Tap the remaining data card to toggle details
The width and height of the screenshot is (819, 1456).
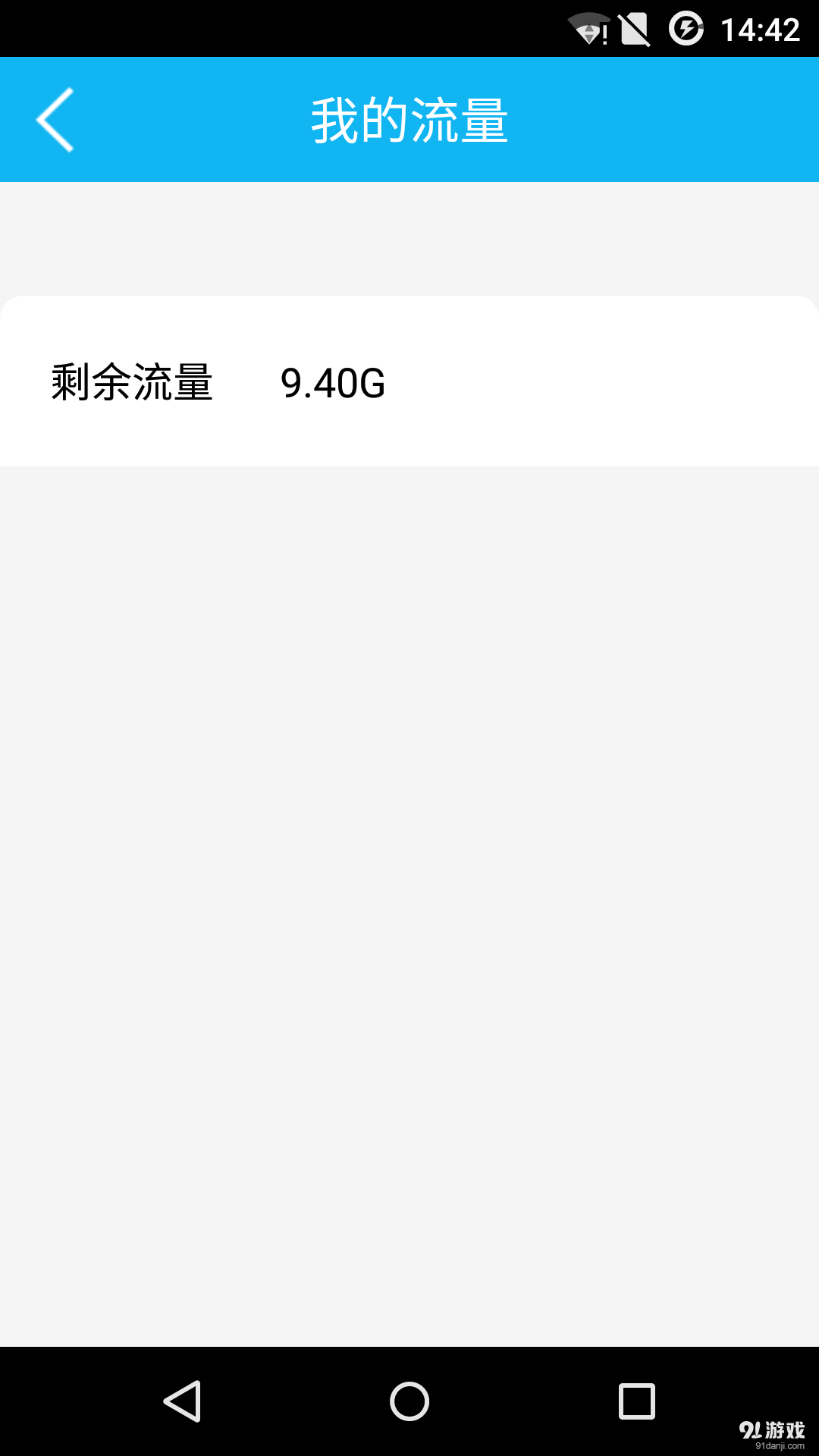409,379
